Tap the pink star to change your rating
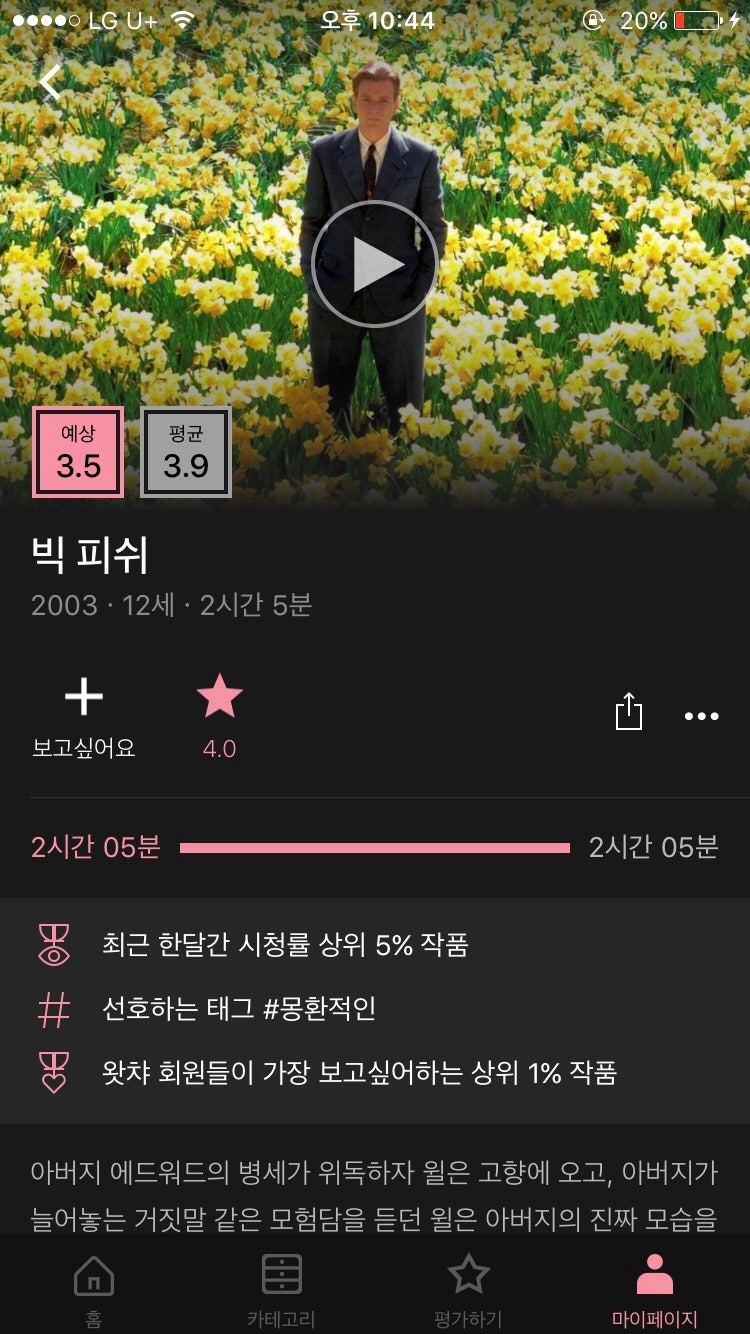750x1334 pixels. 219,697
